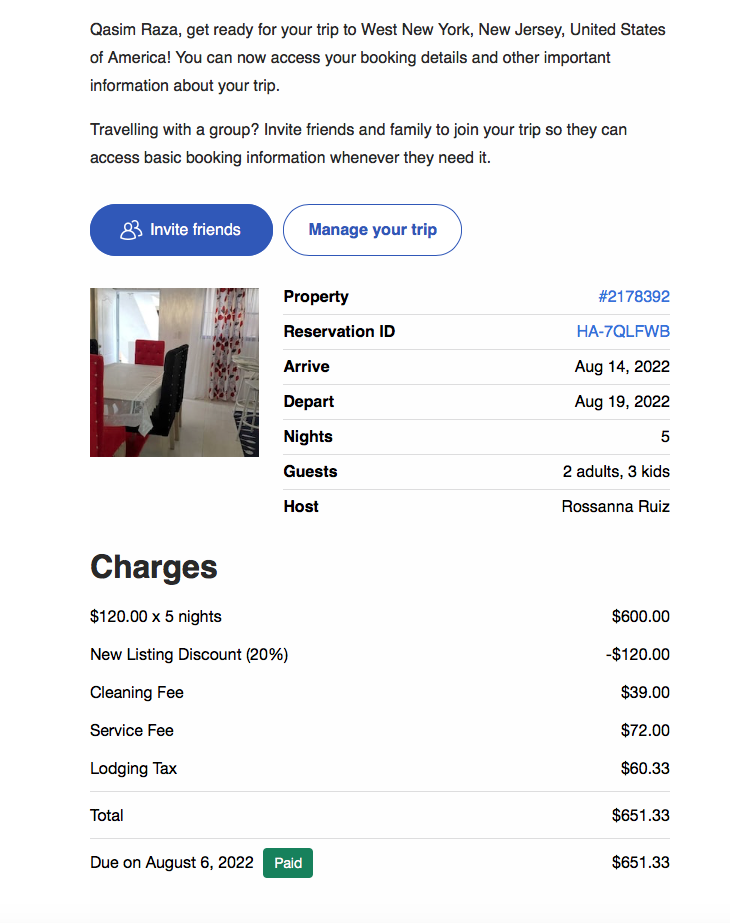This screenshot has height=923, width=730.
Task: Click host name Rossanna Ruiz
Action: (x=615, y=506)
